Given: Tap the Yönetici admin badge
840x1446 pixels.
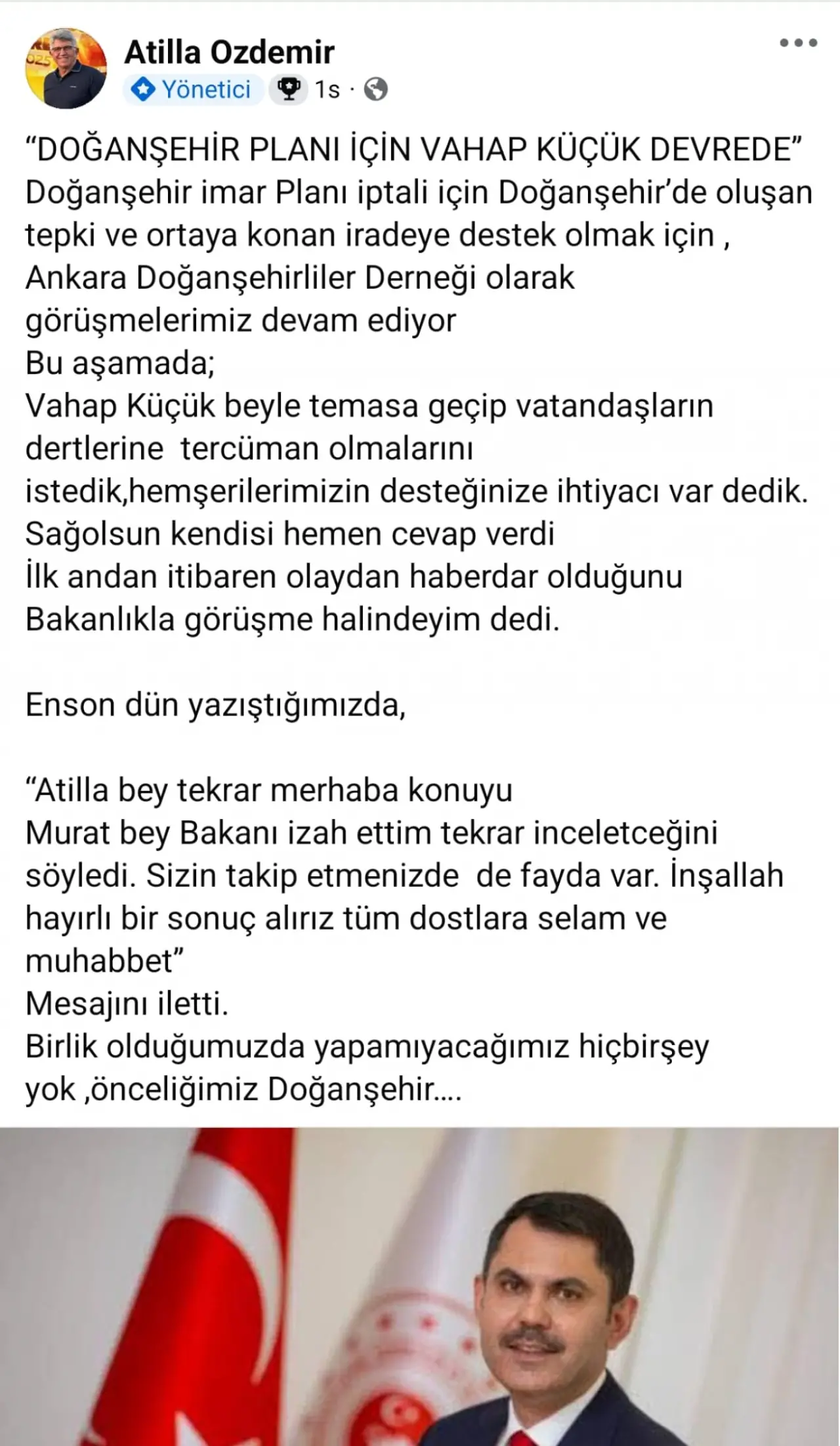Looking at the screenshot, I should tap(193, 89).
